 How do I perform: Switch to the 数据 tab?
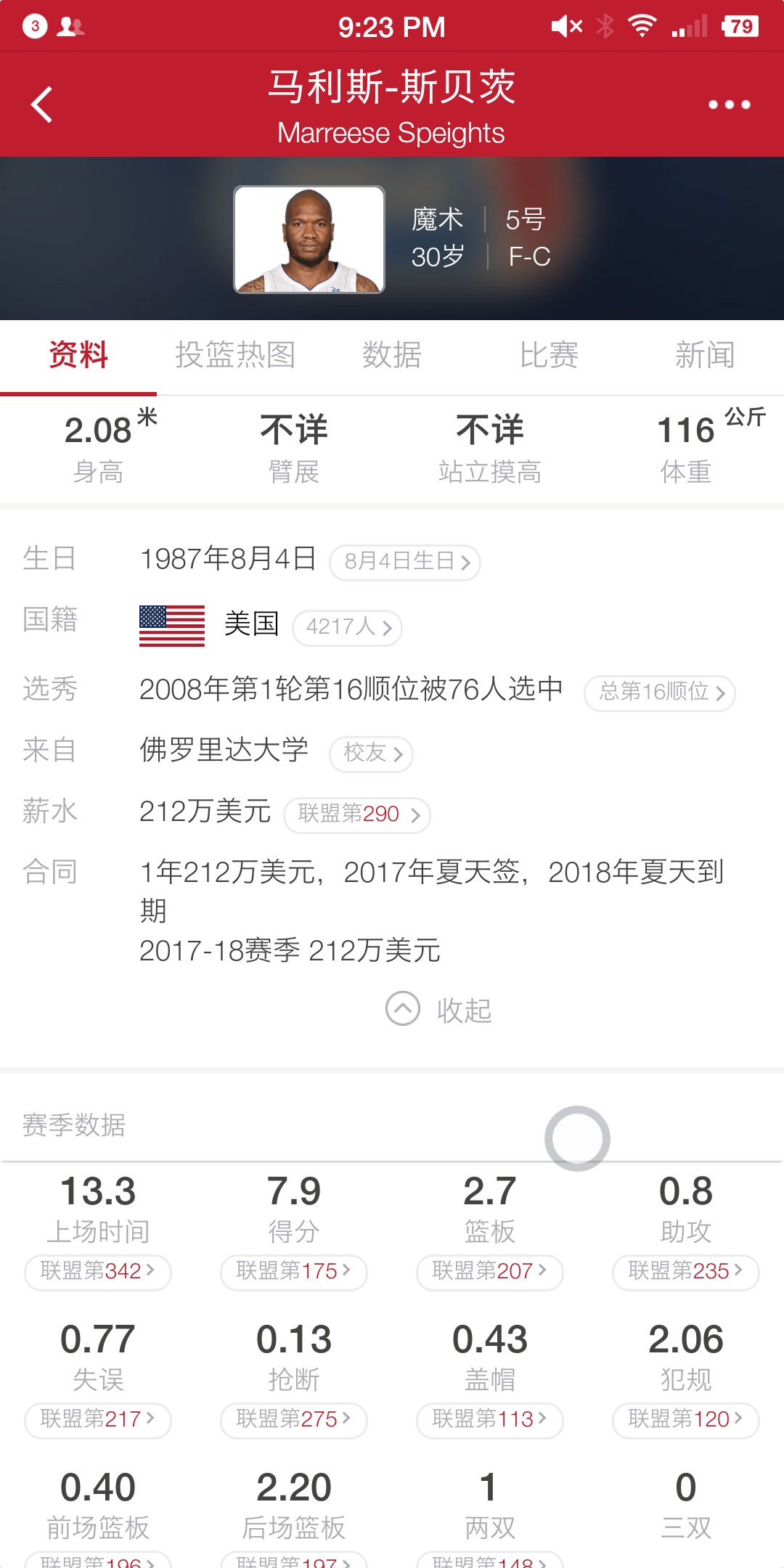392,356
